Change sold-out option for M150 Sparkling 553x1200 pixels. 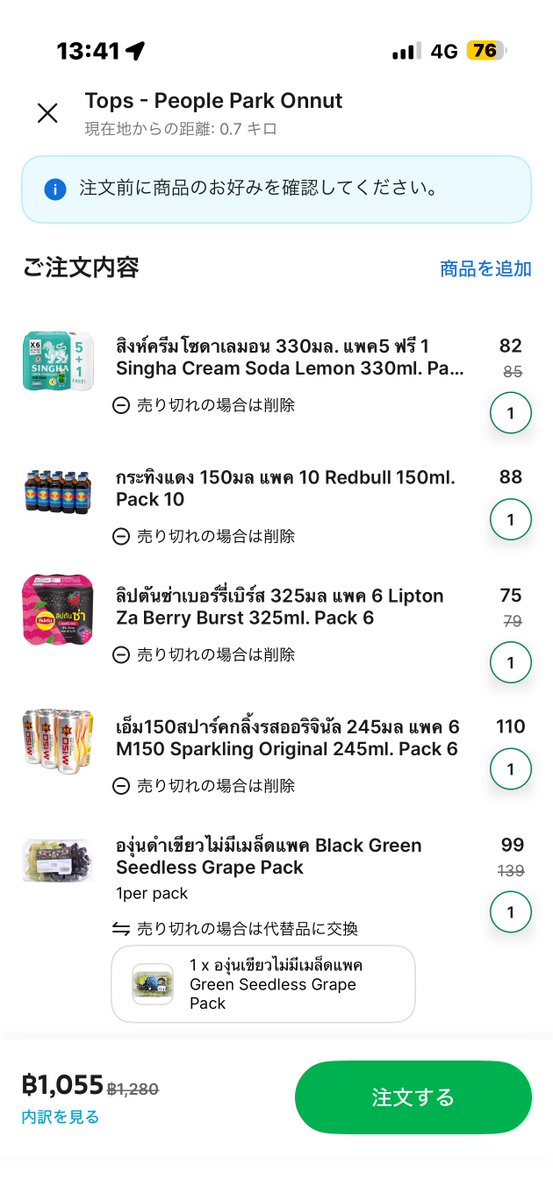(x=204, y=785)
